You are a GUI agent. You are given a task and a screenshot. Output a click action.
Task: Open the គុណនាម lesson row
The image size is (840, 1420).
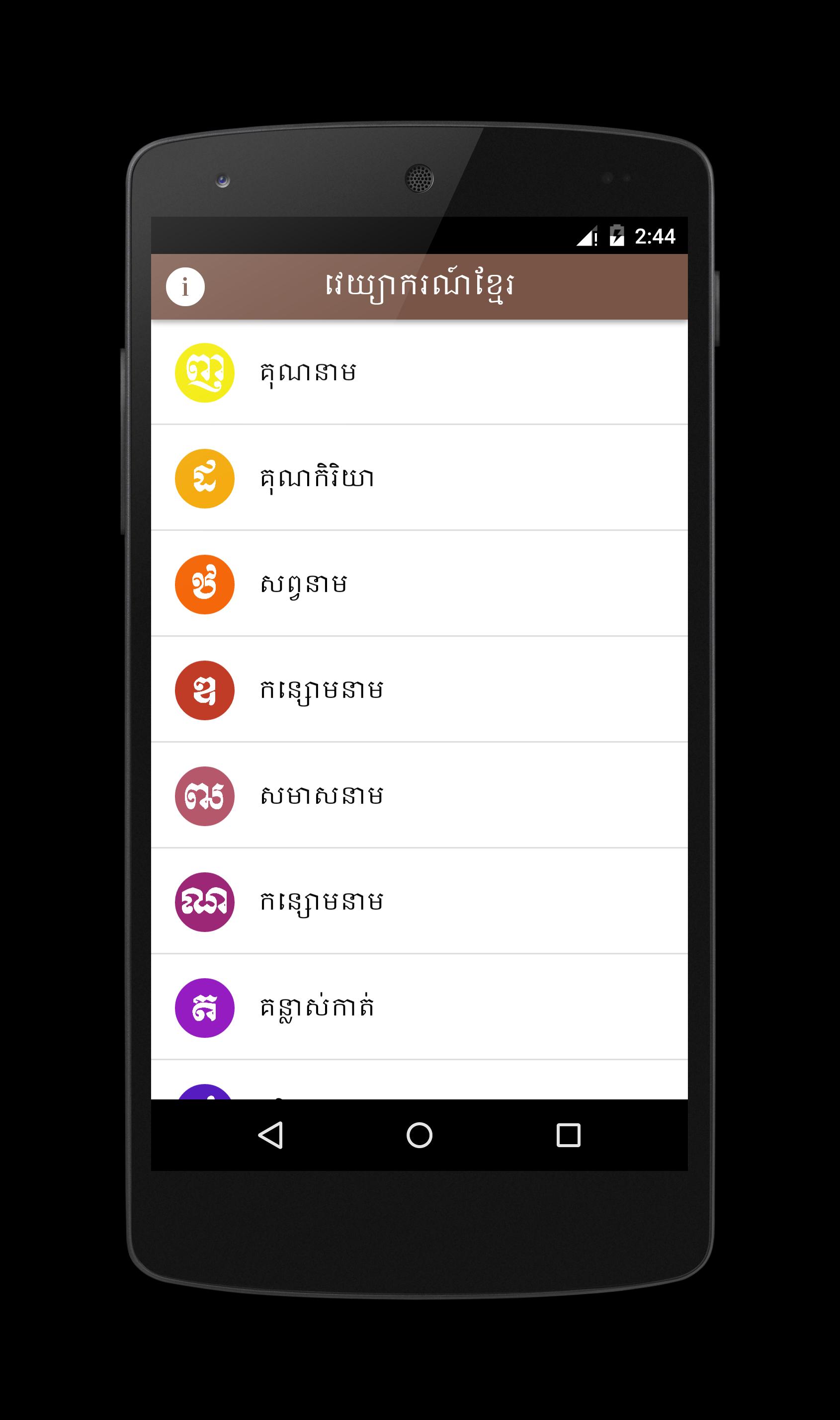[x=419, y=373]
